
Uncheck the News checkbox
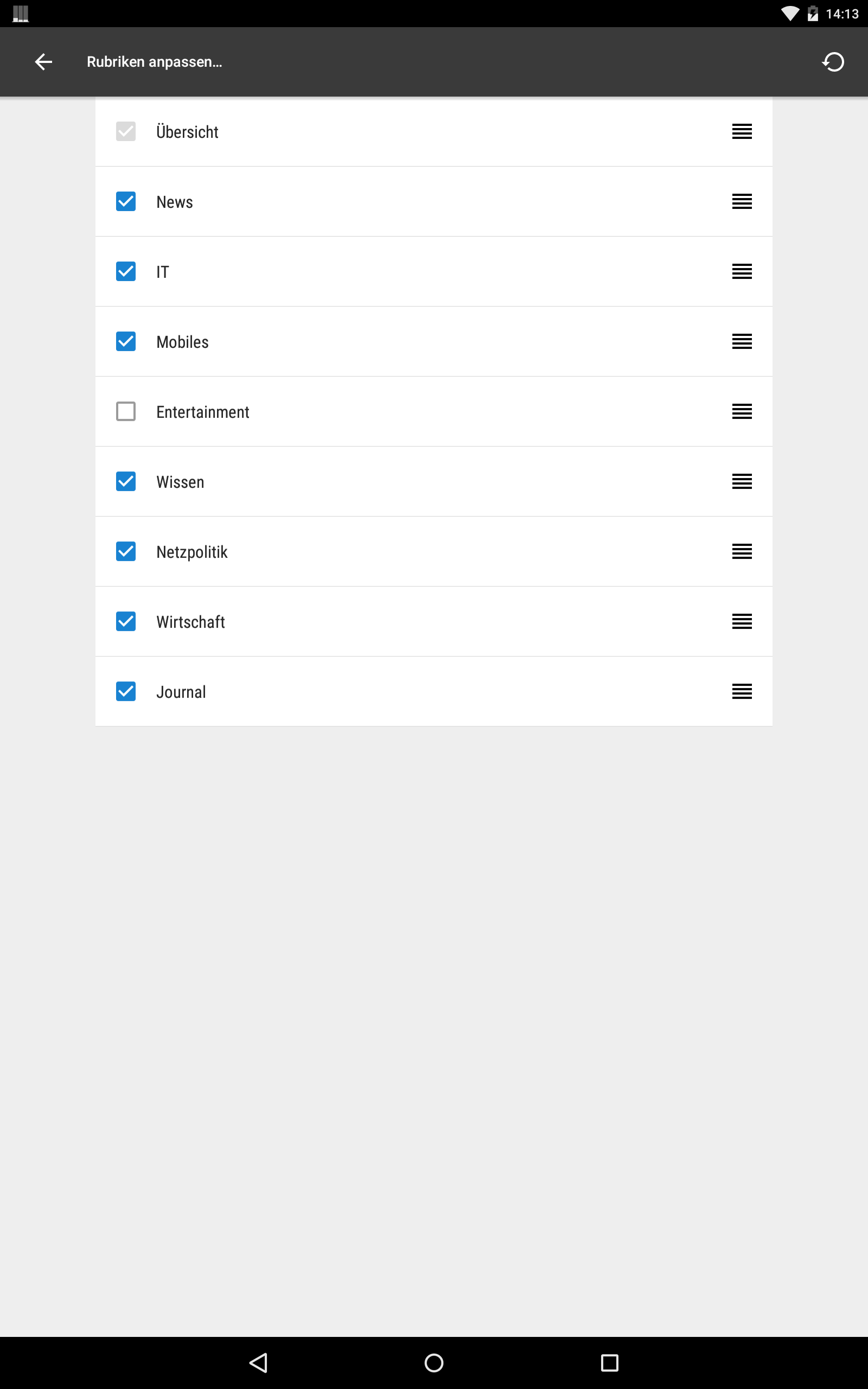pyautogui.click(x=126, y=201)
